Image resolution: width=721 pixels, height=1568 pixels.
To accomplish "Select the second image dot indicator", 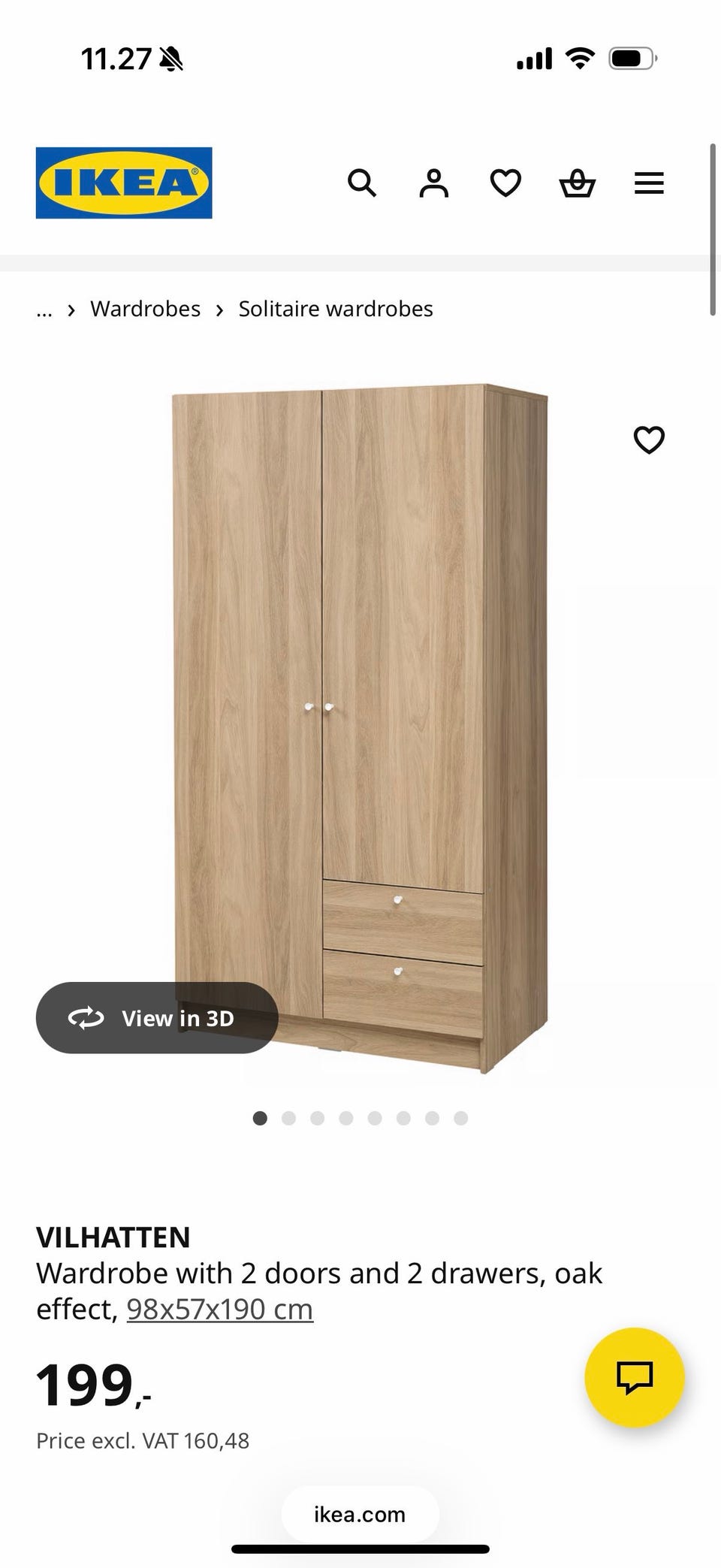I will [288, 1118].
